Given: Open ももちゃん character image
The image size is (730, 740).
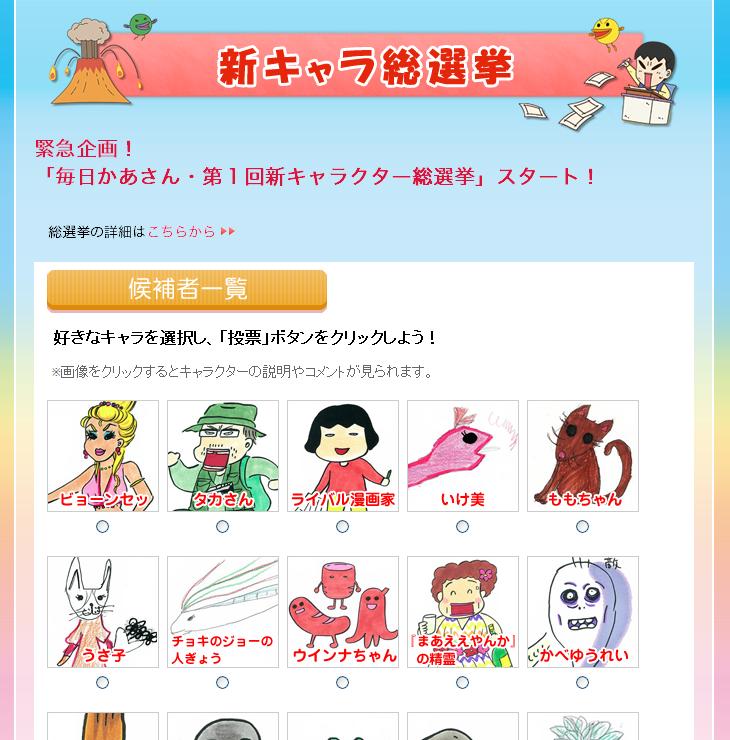Looking at the screenshot, I should click(583, 456).
